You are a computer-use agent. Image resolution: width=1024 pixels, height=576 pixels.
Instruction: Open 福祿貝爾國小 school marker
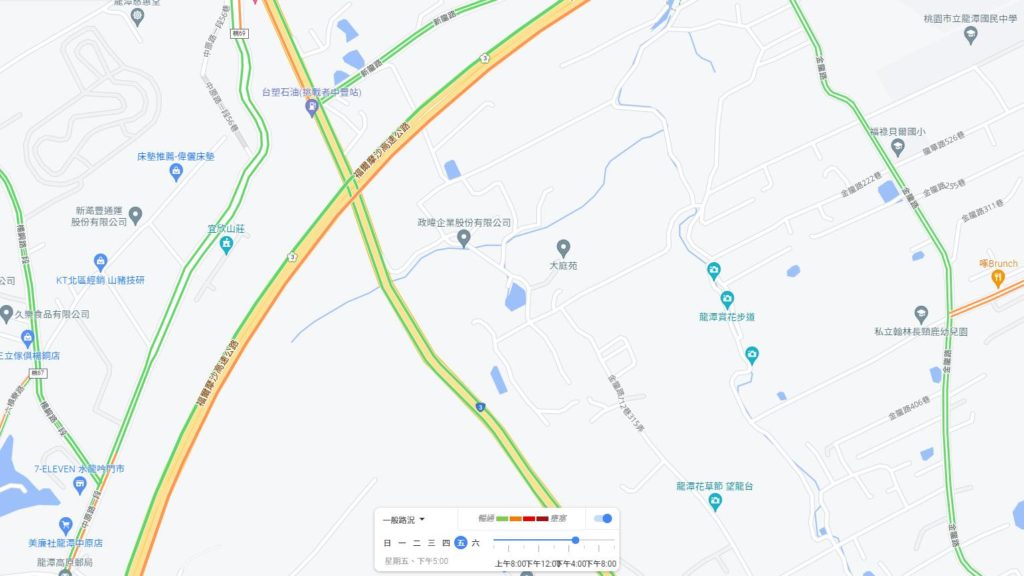pos(897,147)
